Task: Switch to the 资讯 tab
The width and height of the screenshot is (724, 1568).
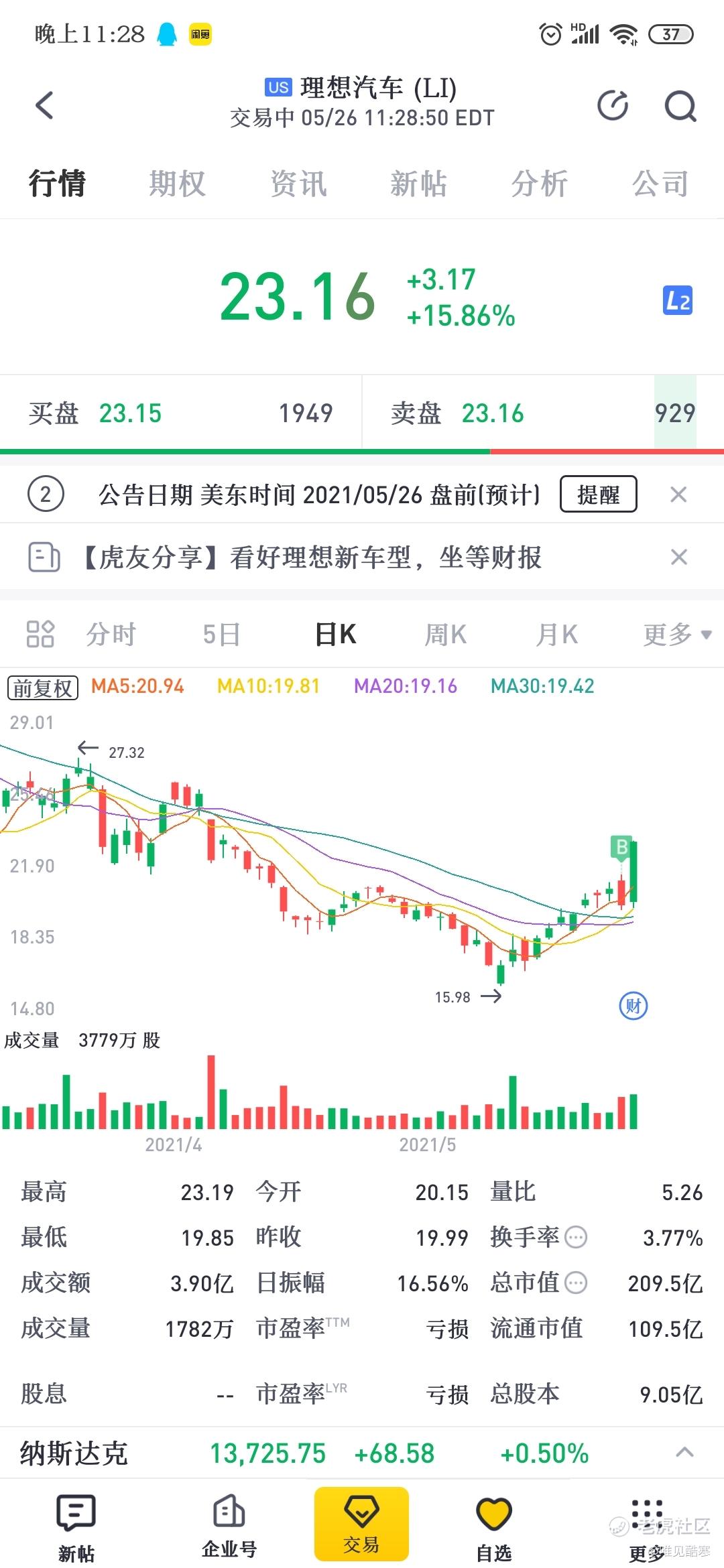Action: click(298, 184)
